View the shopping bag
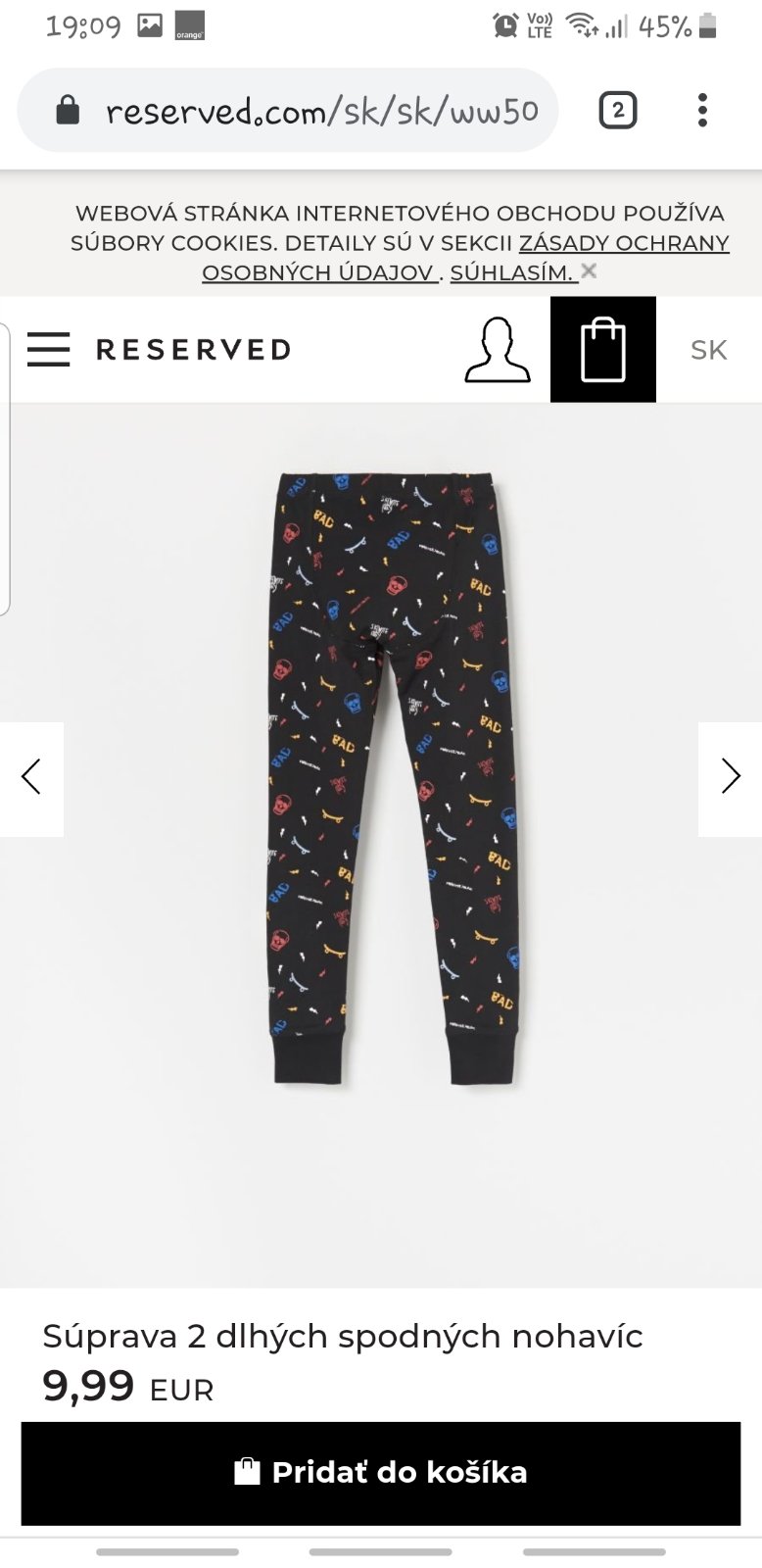This screenshot has width=762, height=1568. pos(602,350)
